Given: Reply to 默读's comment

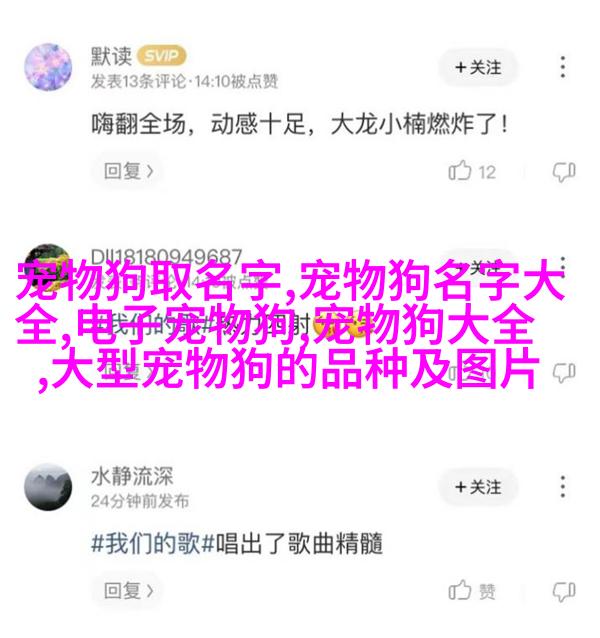Looking at the screenshot, I should (x=129, y=171).
